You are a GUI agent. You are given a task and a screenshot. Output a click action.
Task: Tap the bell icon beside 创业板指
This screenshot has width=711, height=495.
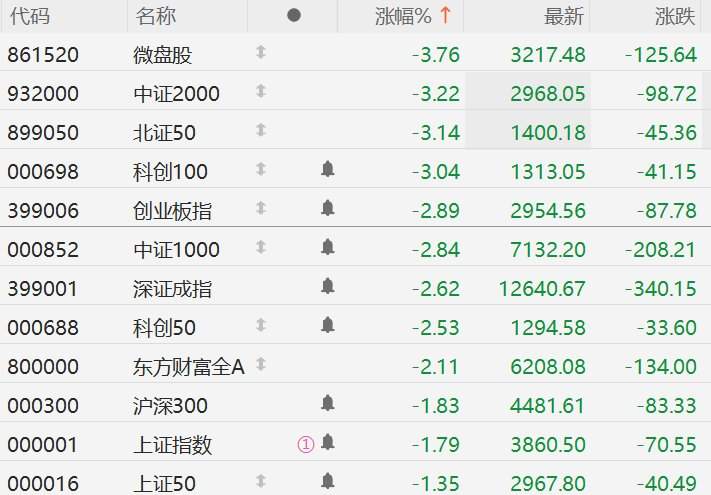coord(327,208)
